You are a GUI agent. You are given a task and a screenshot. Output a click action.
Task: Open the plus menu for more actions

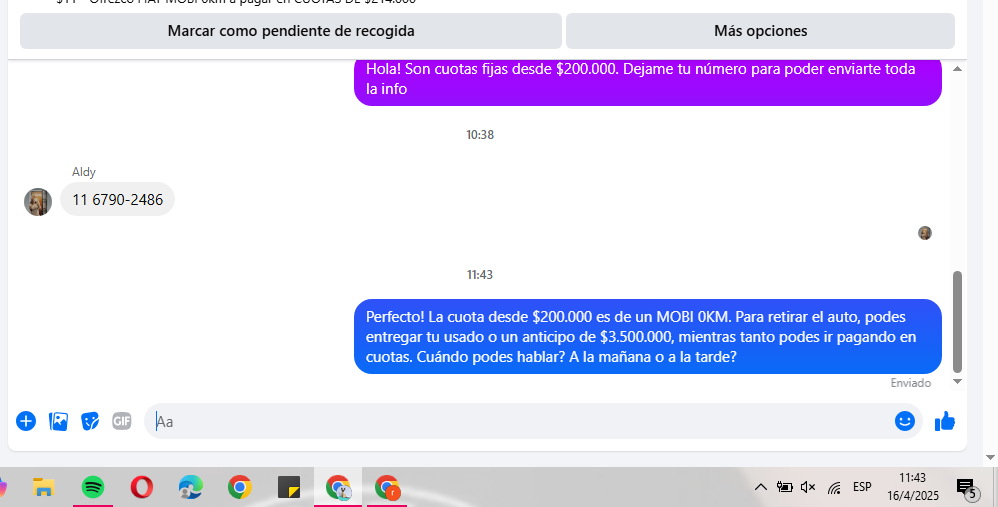click(x=26, y=421)
